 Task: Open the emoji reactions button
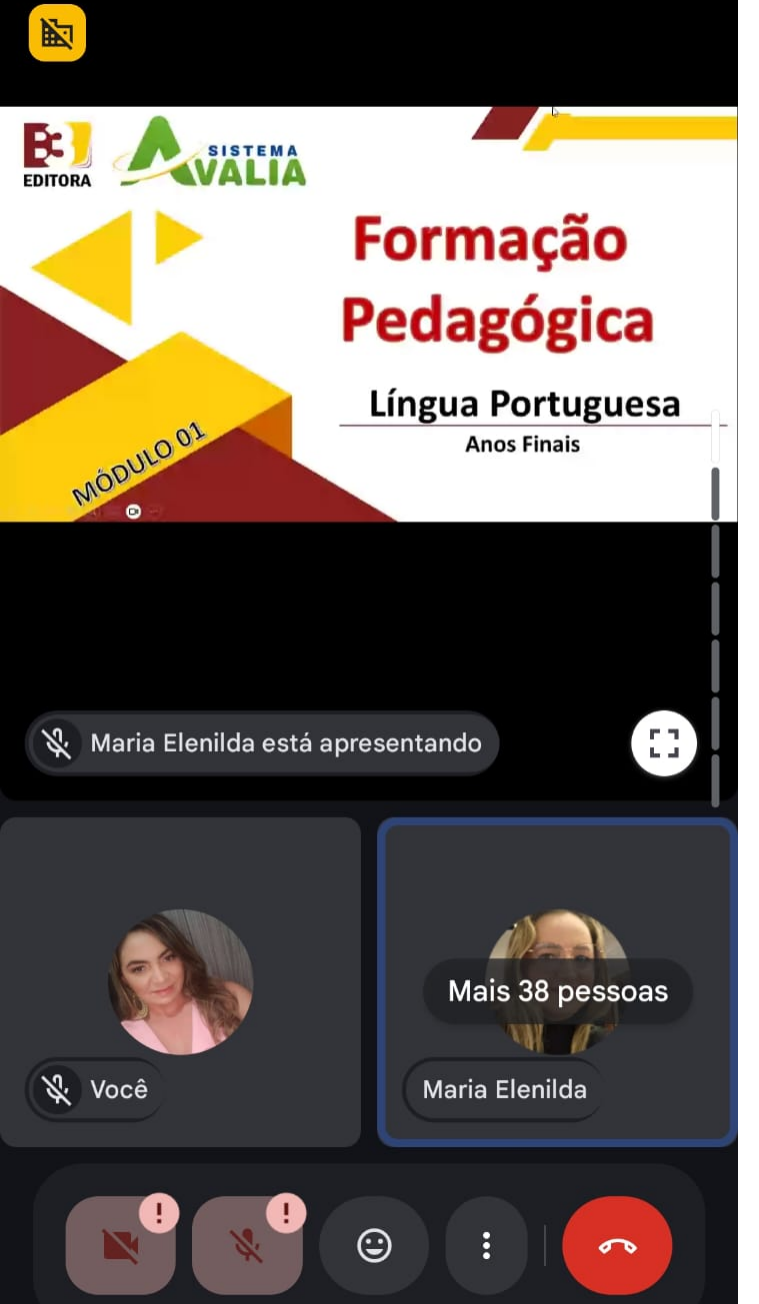click(374, 1246)
